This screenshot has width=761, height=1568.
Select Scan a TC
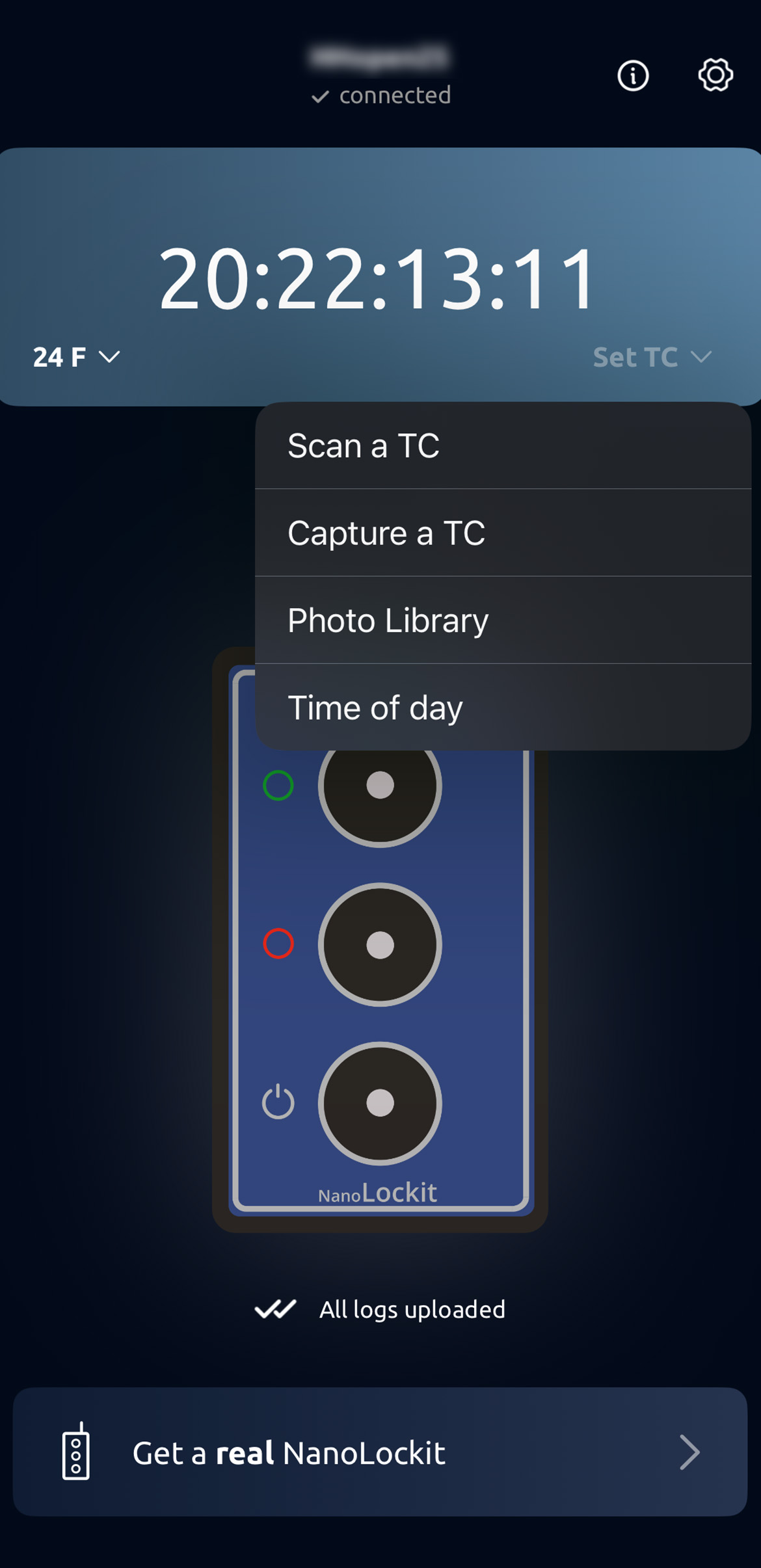point(502,446)
